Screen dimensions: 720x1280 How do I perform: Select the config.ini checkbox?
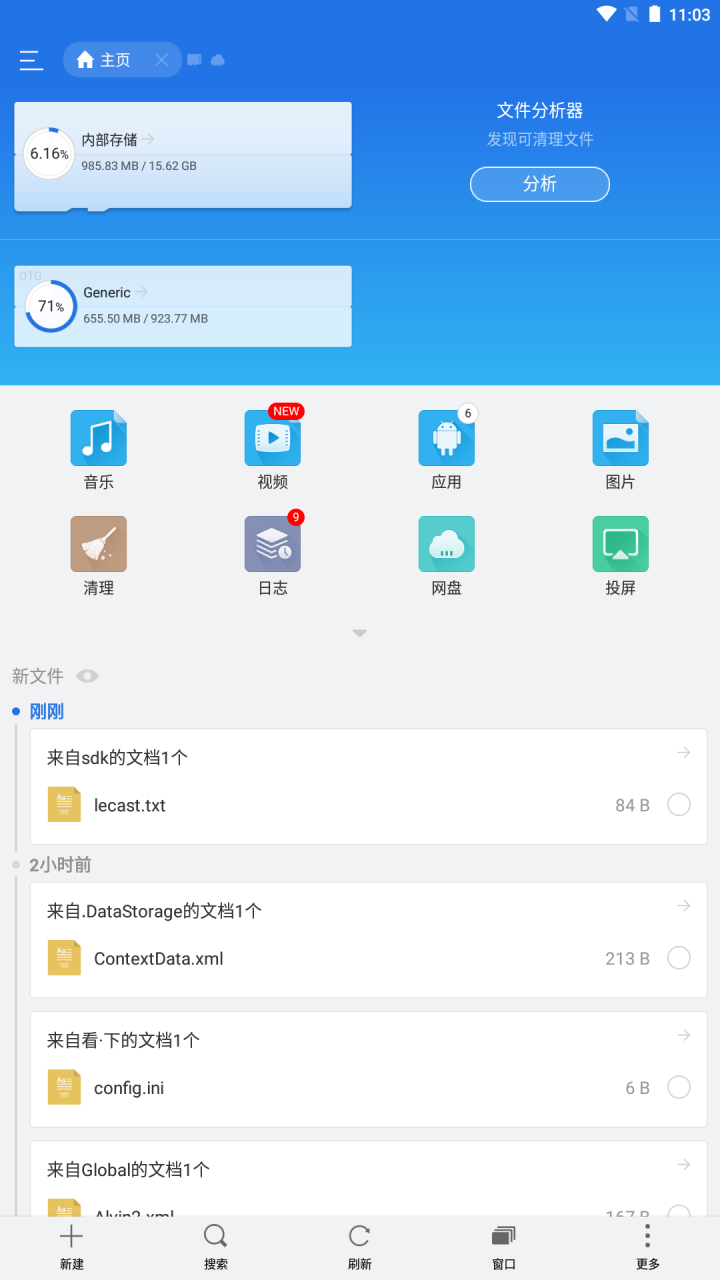tap(678, 1088)
